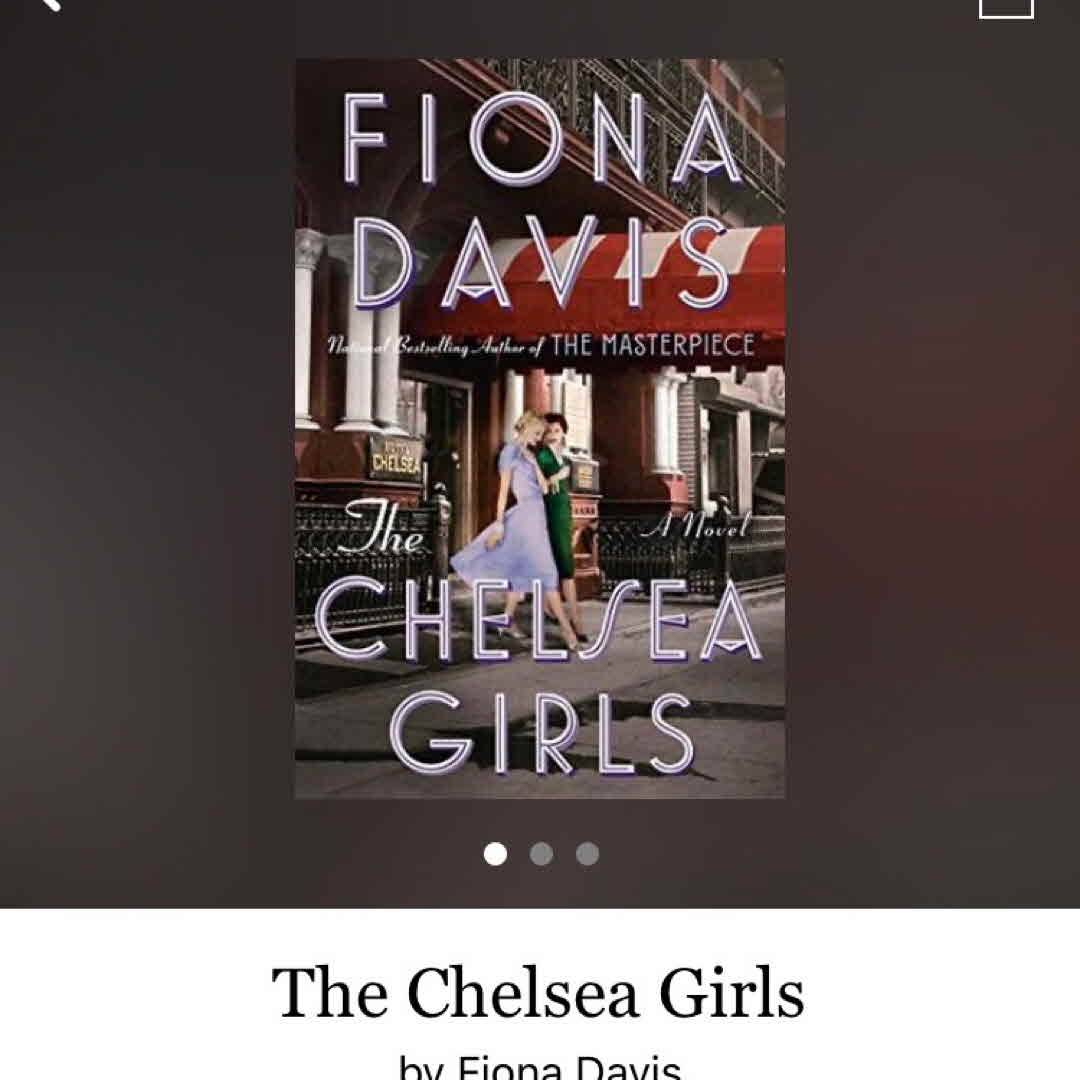This screenshot has width=1080, height=1080.
Task: Open The Chelsea Girls book cover image
Action: (x=540, y=428)
